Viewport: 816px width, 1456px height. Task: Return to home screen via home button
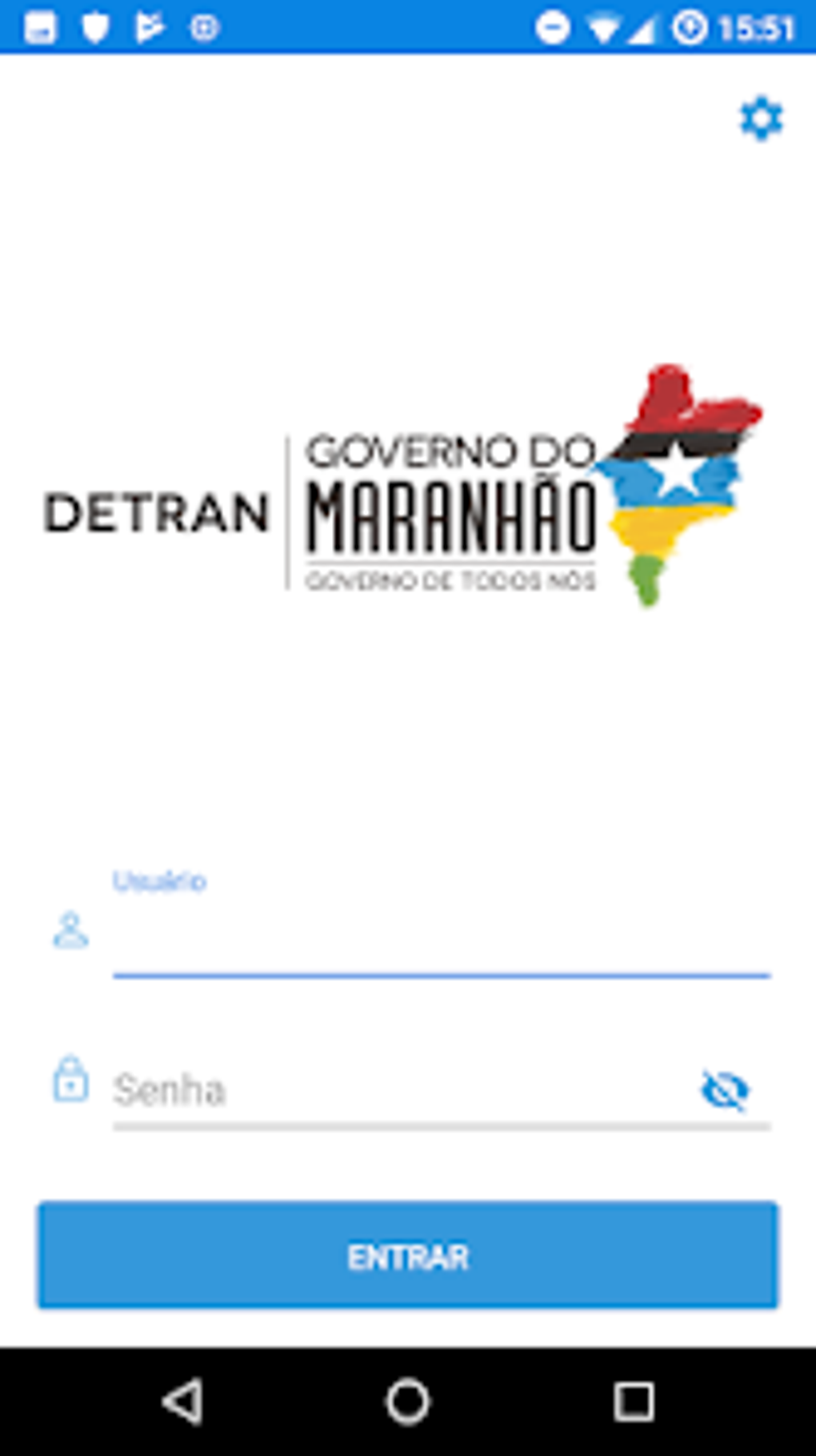pyautogui.click(x=408, y=1402)
